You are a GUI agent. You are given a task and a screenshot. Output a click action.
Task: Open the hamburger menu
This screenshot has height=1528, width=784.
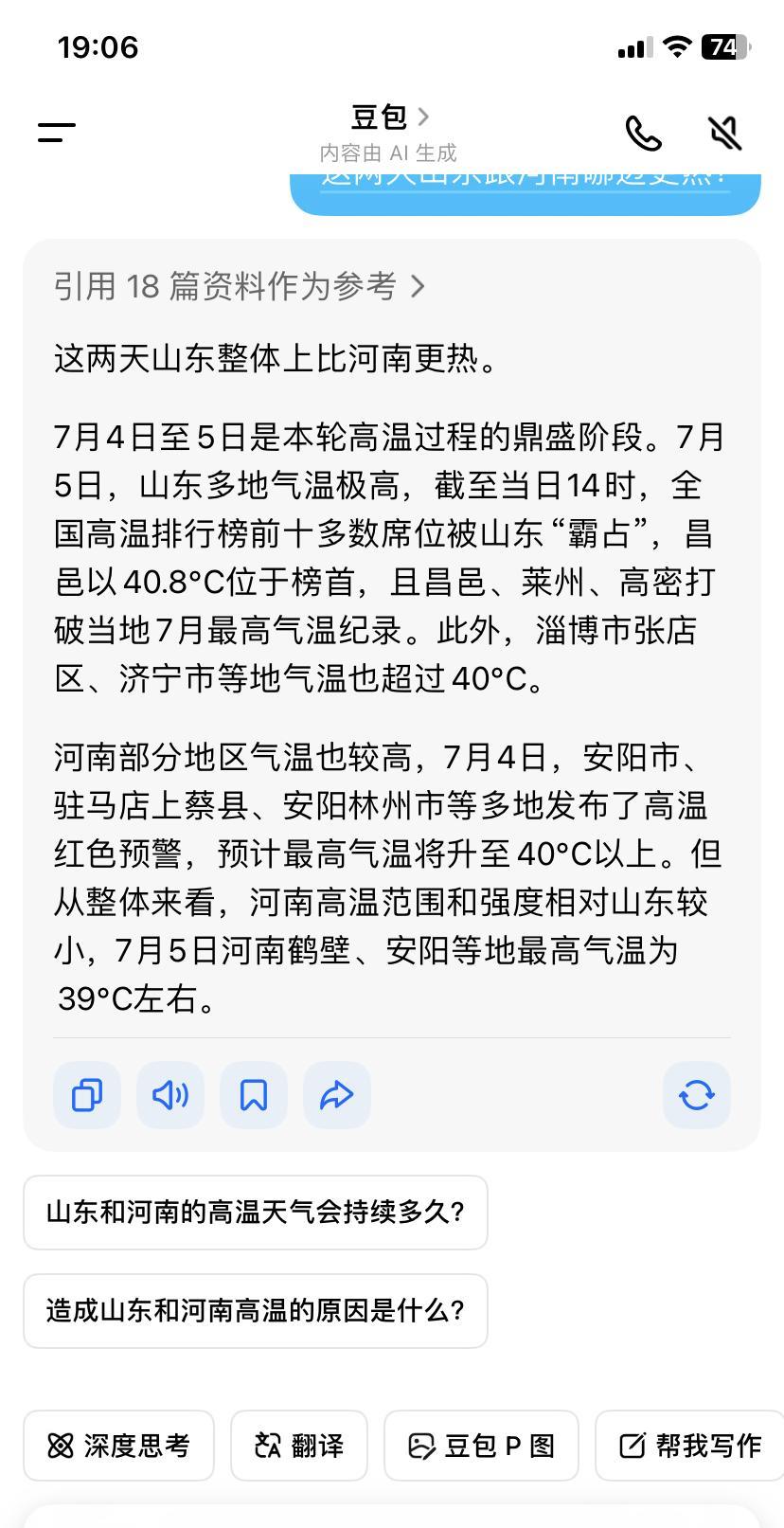57,133
